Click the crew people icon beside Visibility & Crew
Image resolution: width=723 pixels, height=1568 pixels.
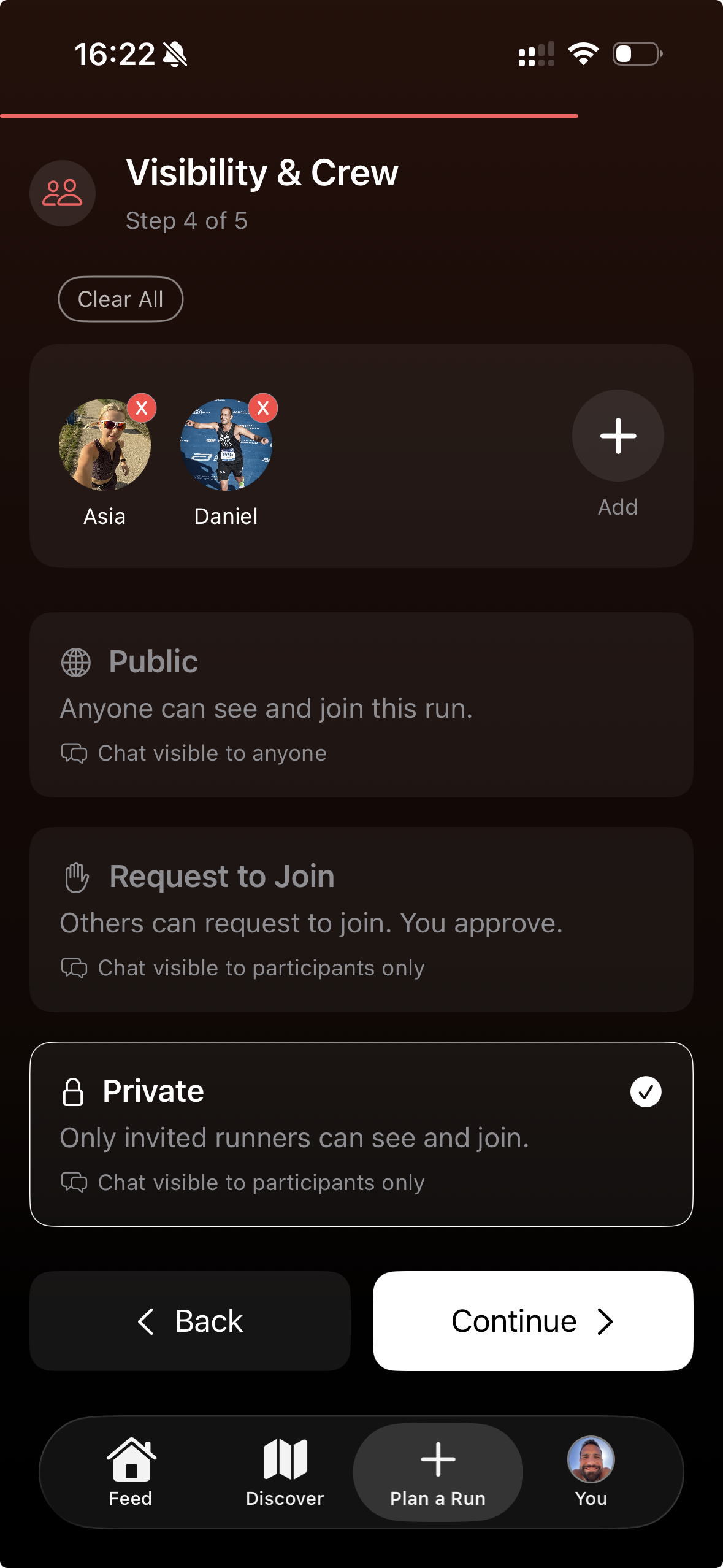62,193
